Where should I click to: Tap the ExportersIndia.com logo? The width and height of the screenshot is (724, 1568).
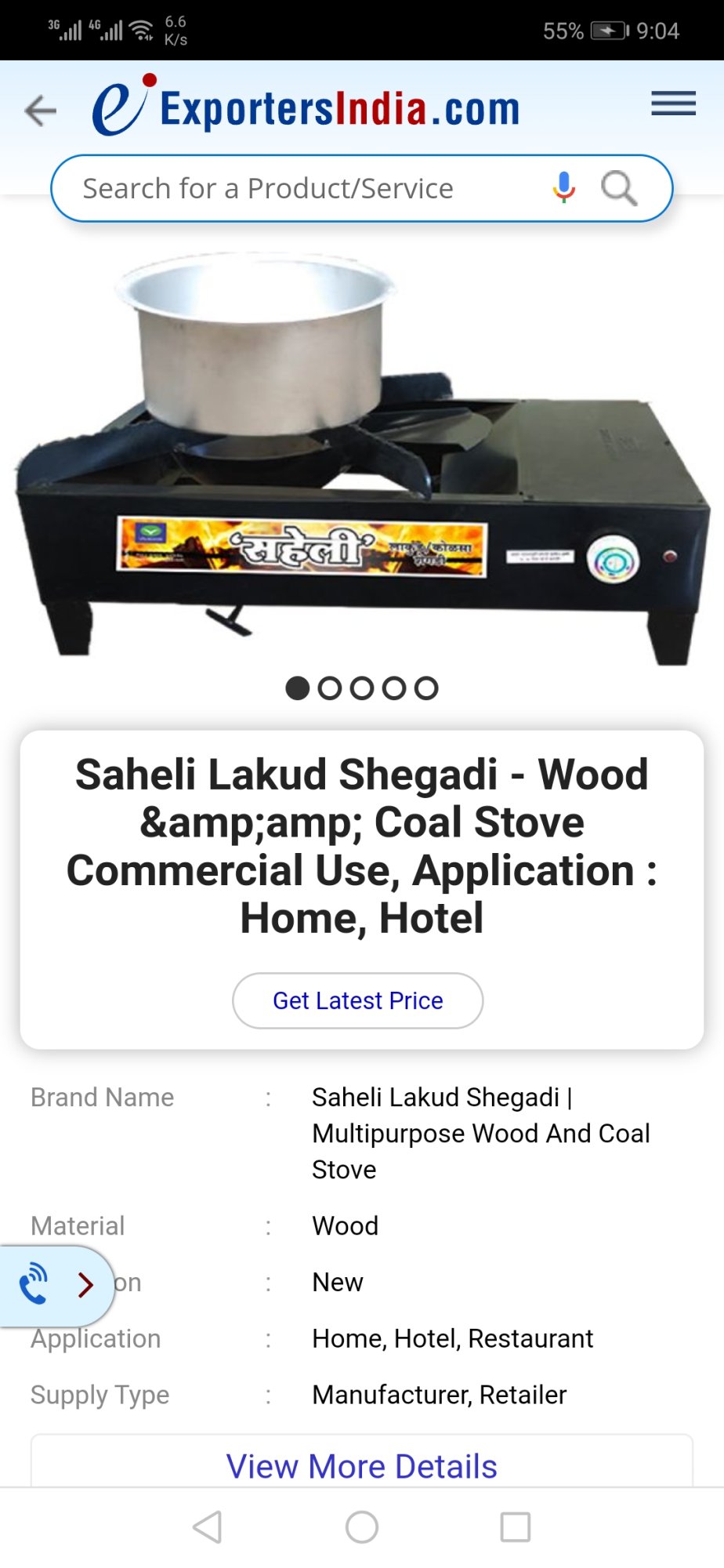306,106
